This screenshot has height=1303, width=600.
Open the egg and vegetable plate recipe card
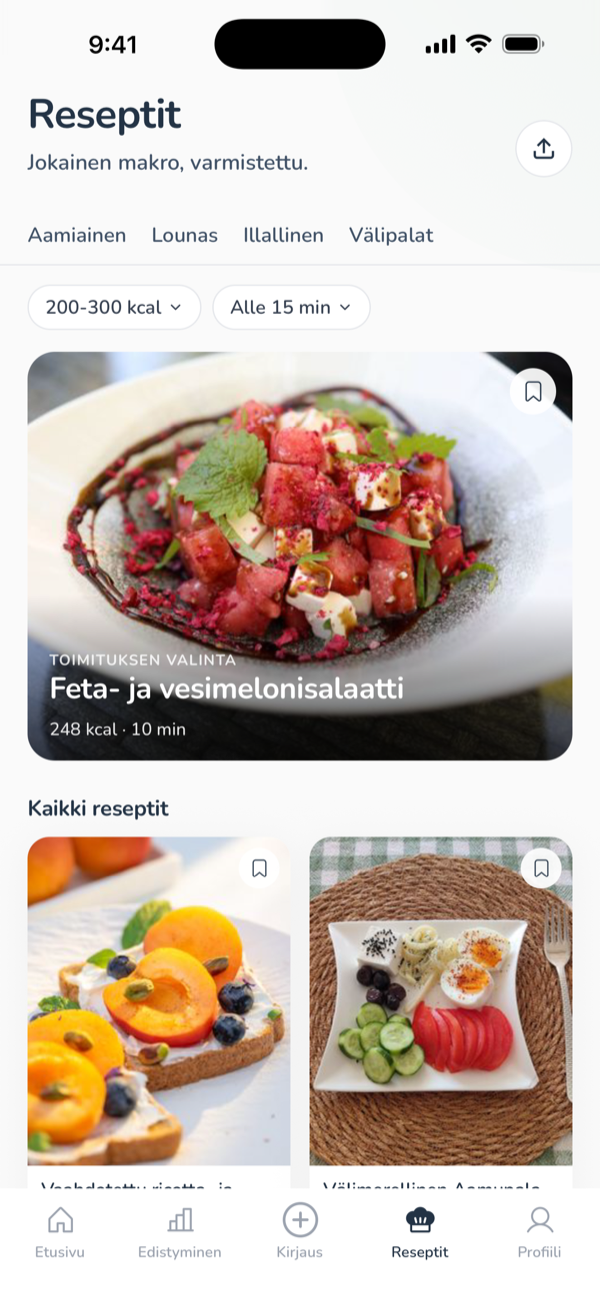441,1012
